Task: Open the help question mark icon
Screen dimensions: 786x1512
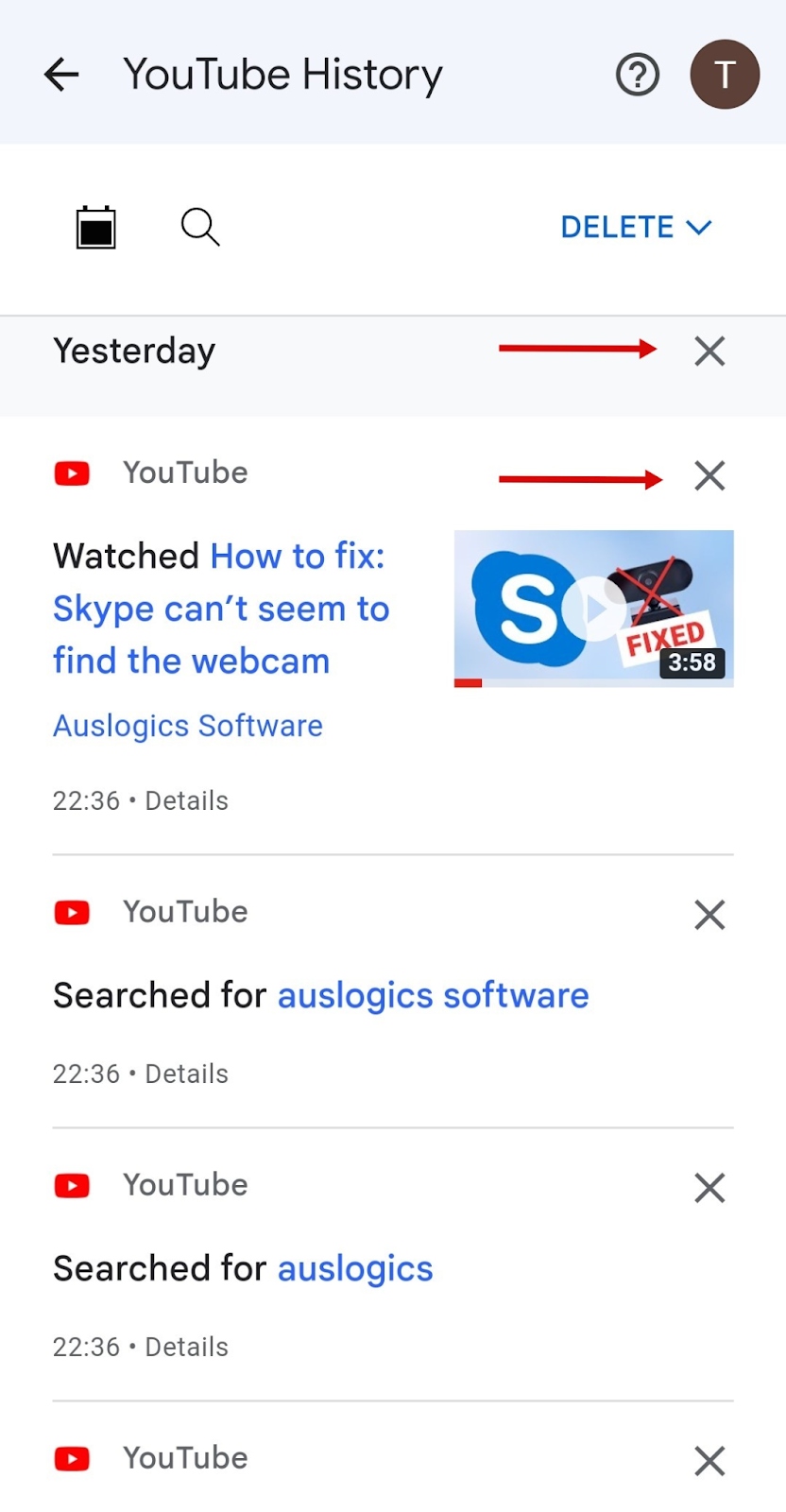Action: [x=638, y=75]
